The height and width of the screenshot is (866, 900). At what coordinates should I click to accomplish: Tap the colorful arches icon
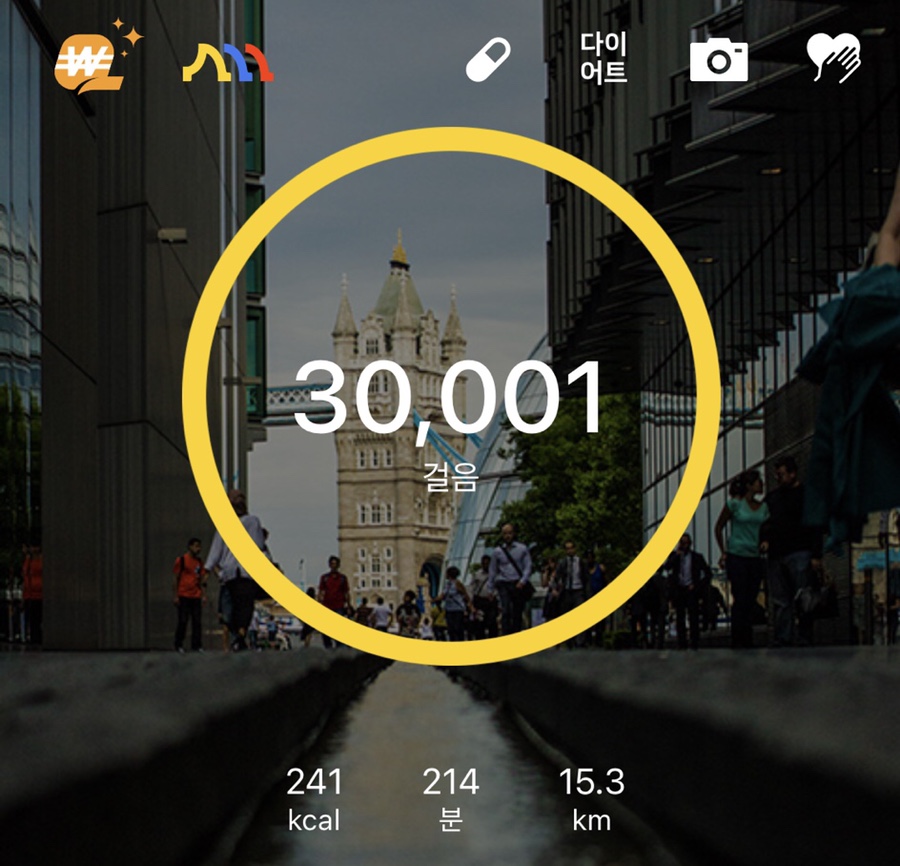click(228, 62)
